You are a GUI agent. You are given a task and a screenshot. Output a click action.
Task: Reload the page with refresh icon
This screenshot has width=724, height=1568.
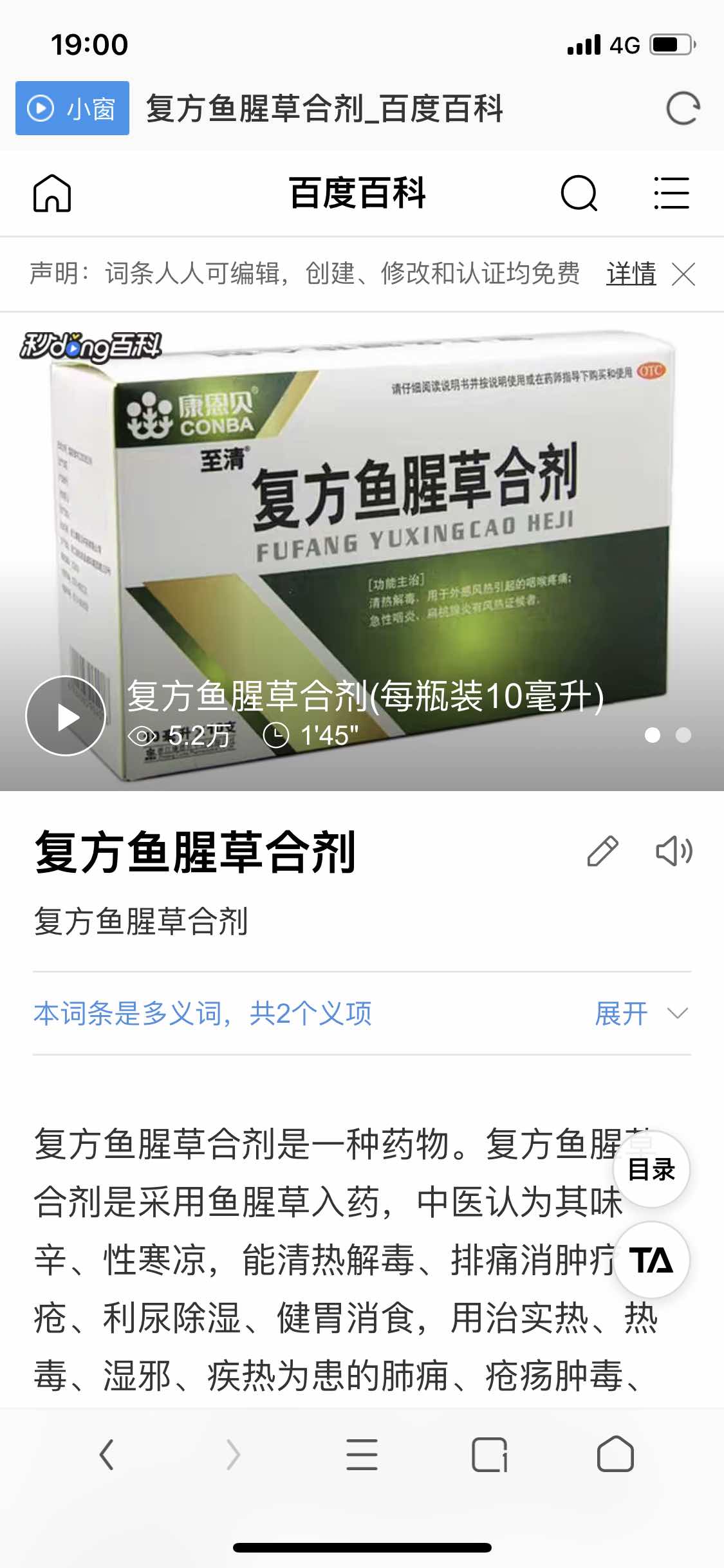pyautogui.click(x=682, y=108)
